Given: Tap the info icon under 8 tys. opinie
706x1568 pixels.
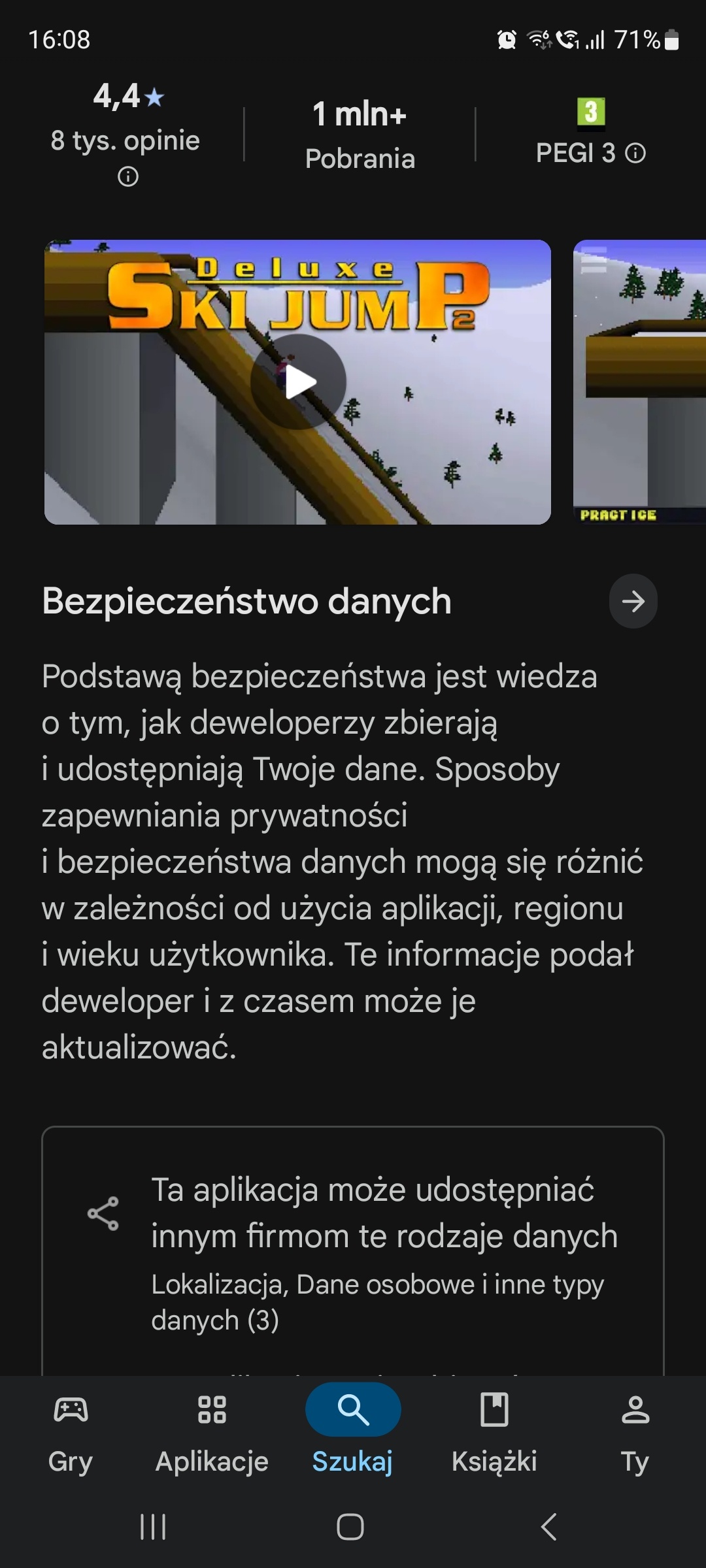Looking at the screenshot, I should pos(127,176).
